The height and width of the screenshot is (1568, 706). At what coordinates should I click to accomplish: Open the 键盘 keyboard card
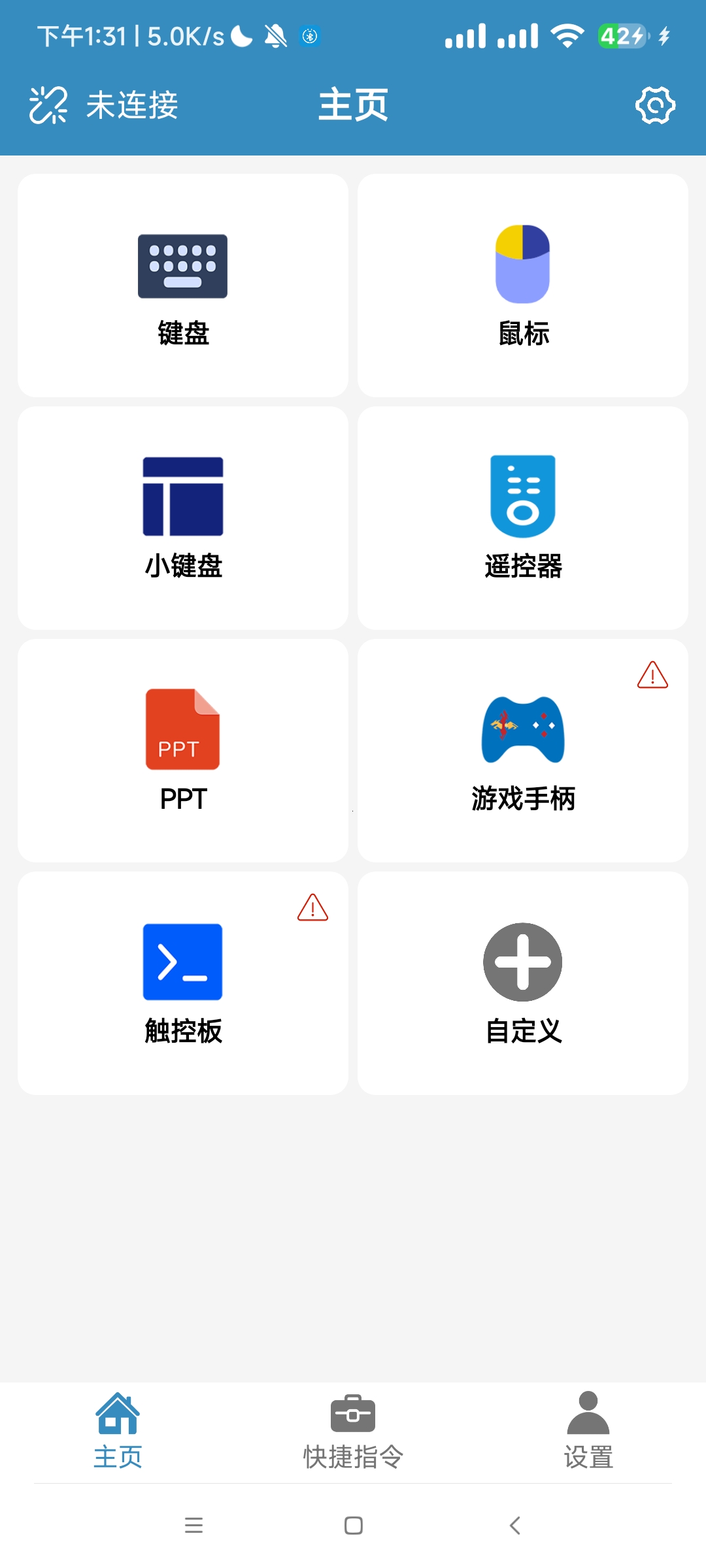pyautogui.click(x=183, y=286)
